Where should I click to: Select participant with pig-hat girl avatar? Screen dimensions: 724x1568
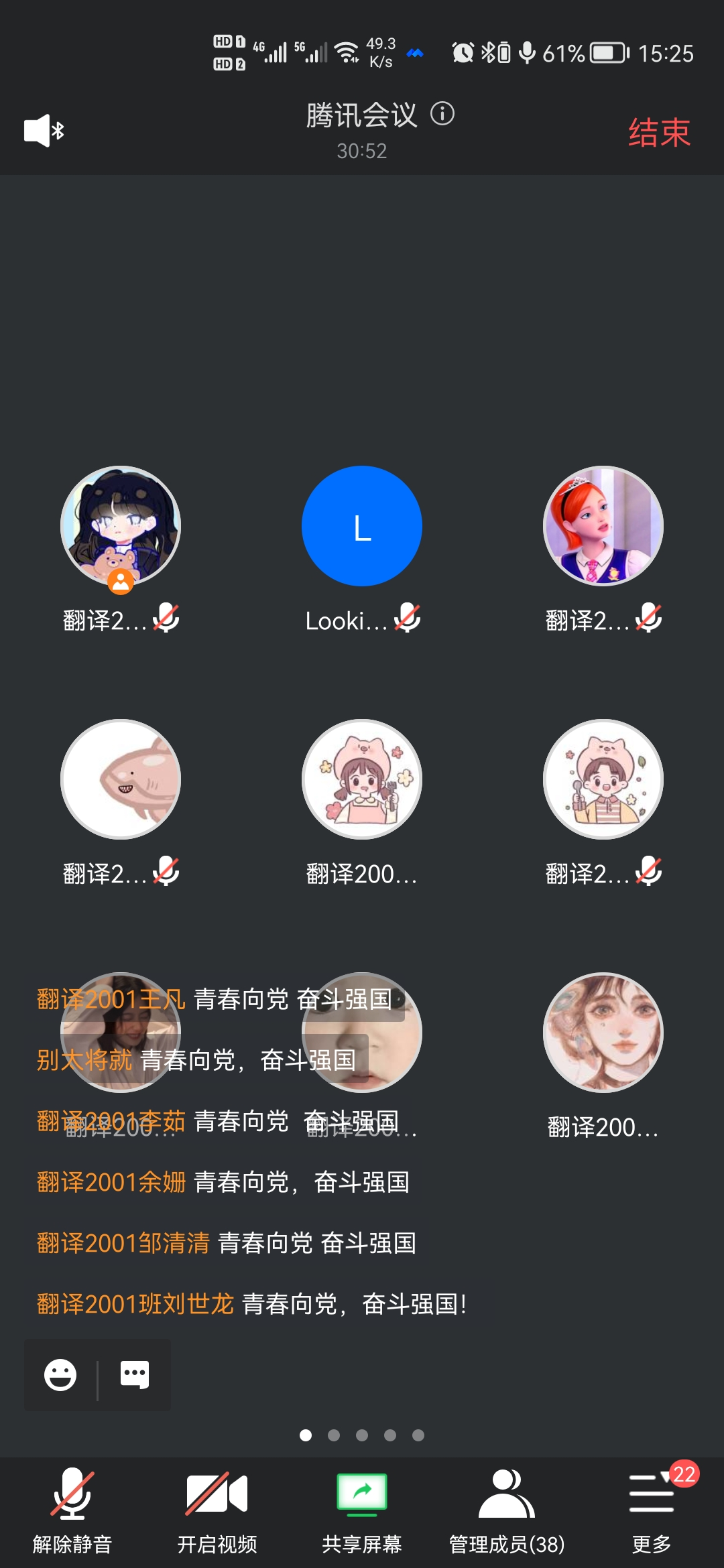(362, 779)
